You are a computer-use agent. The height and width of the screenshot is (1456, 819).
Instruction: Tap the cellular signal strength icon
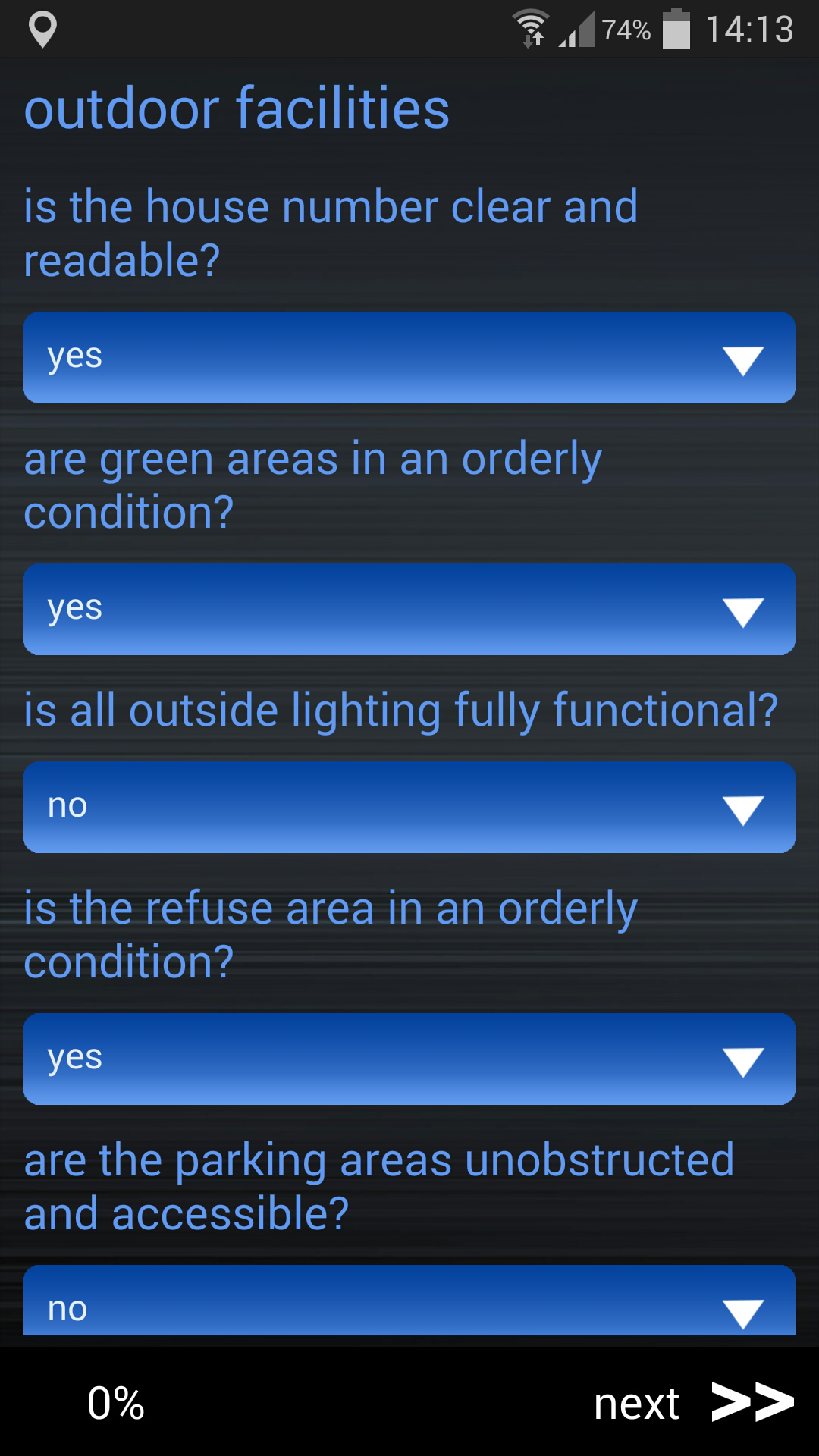coord(576,29)
